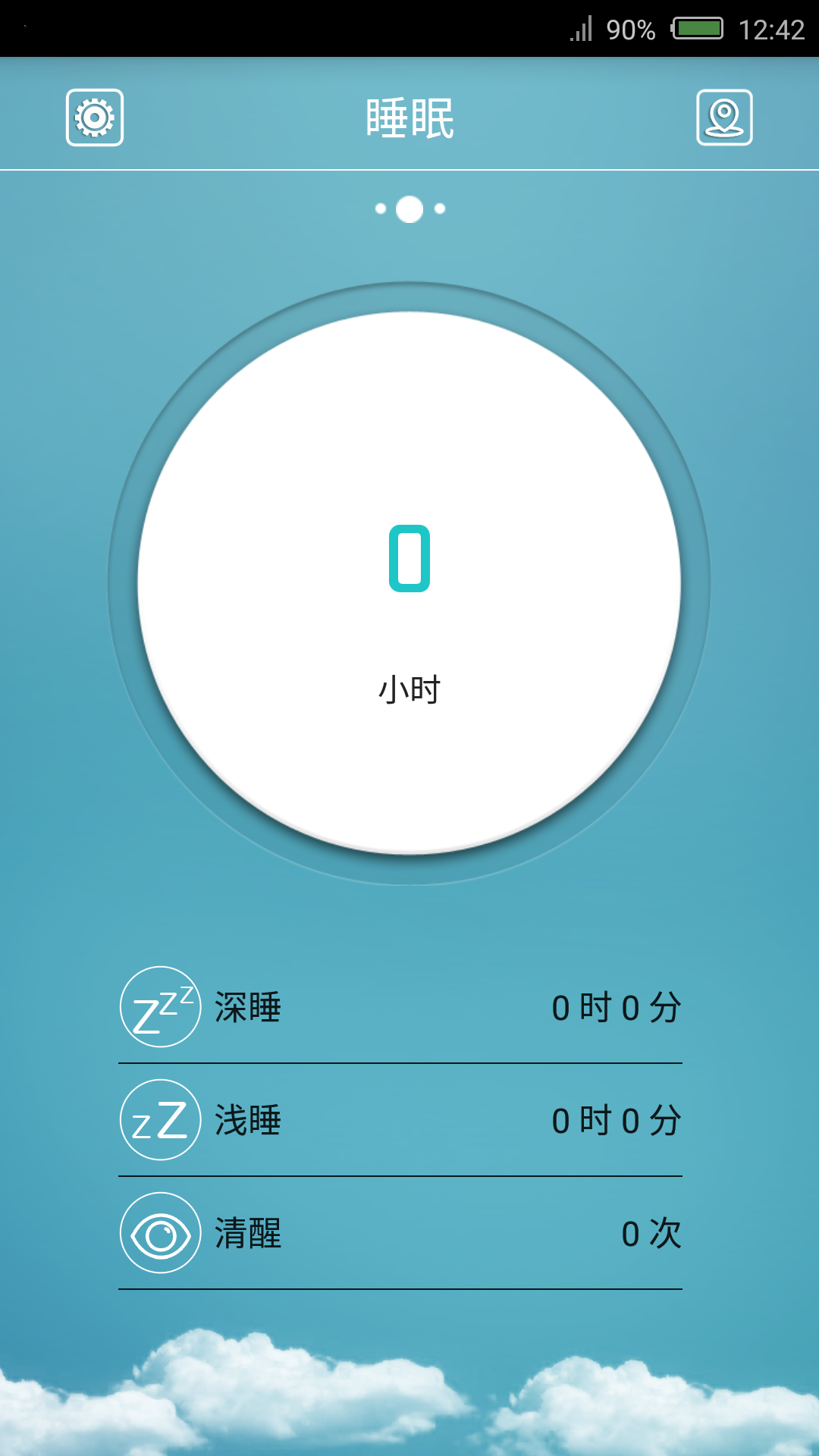The height and width of the screenshot is (1456, 819).
Task: Tap the highlighted center page dot
Action: 409,206
